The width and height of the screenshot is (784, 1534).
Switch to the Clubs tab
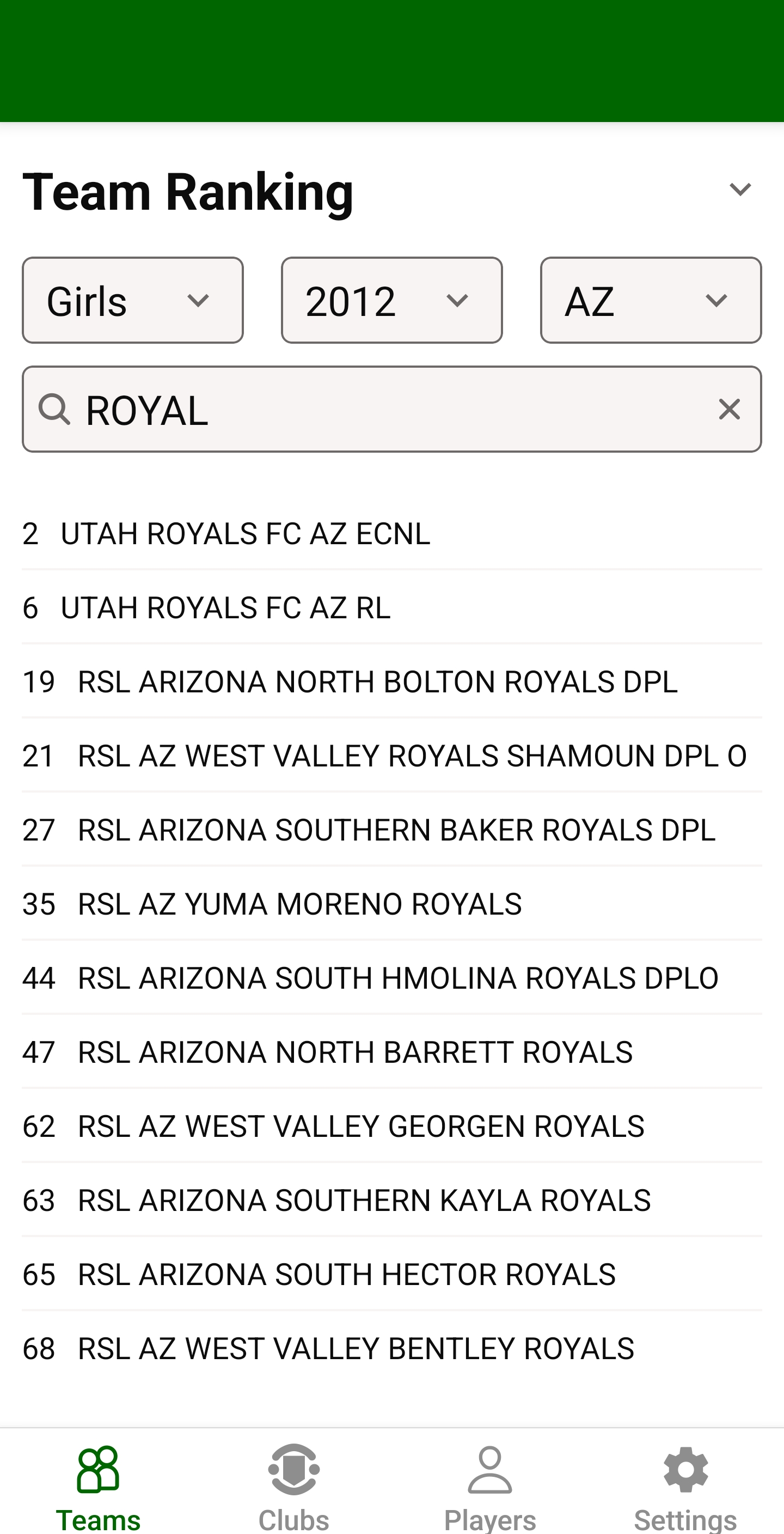pos(294,1485)
